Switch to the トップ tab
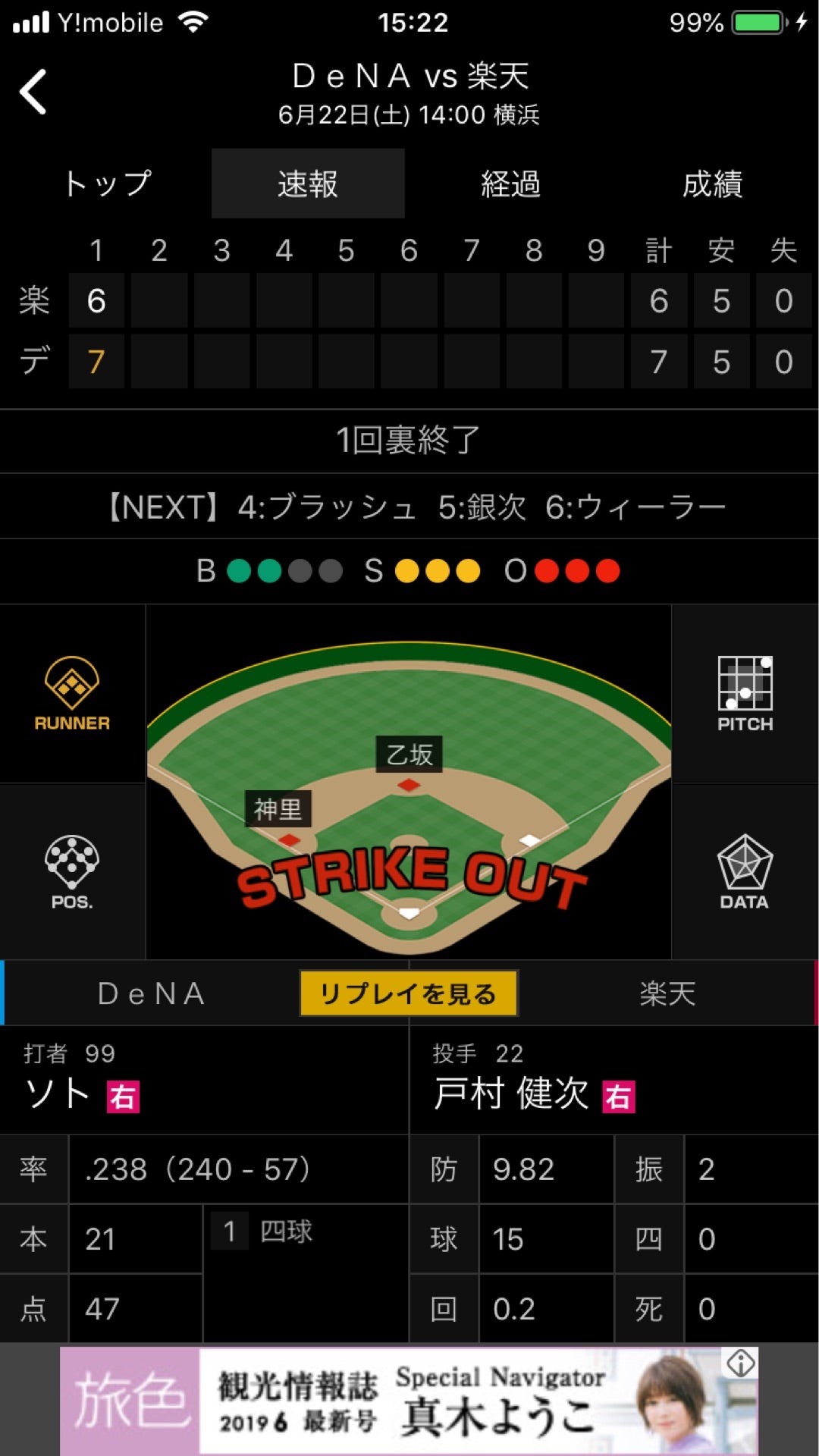The image size is (819, 1456). pos(107,184)
